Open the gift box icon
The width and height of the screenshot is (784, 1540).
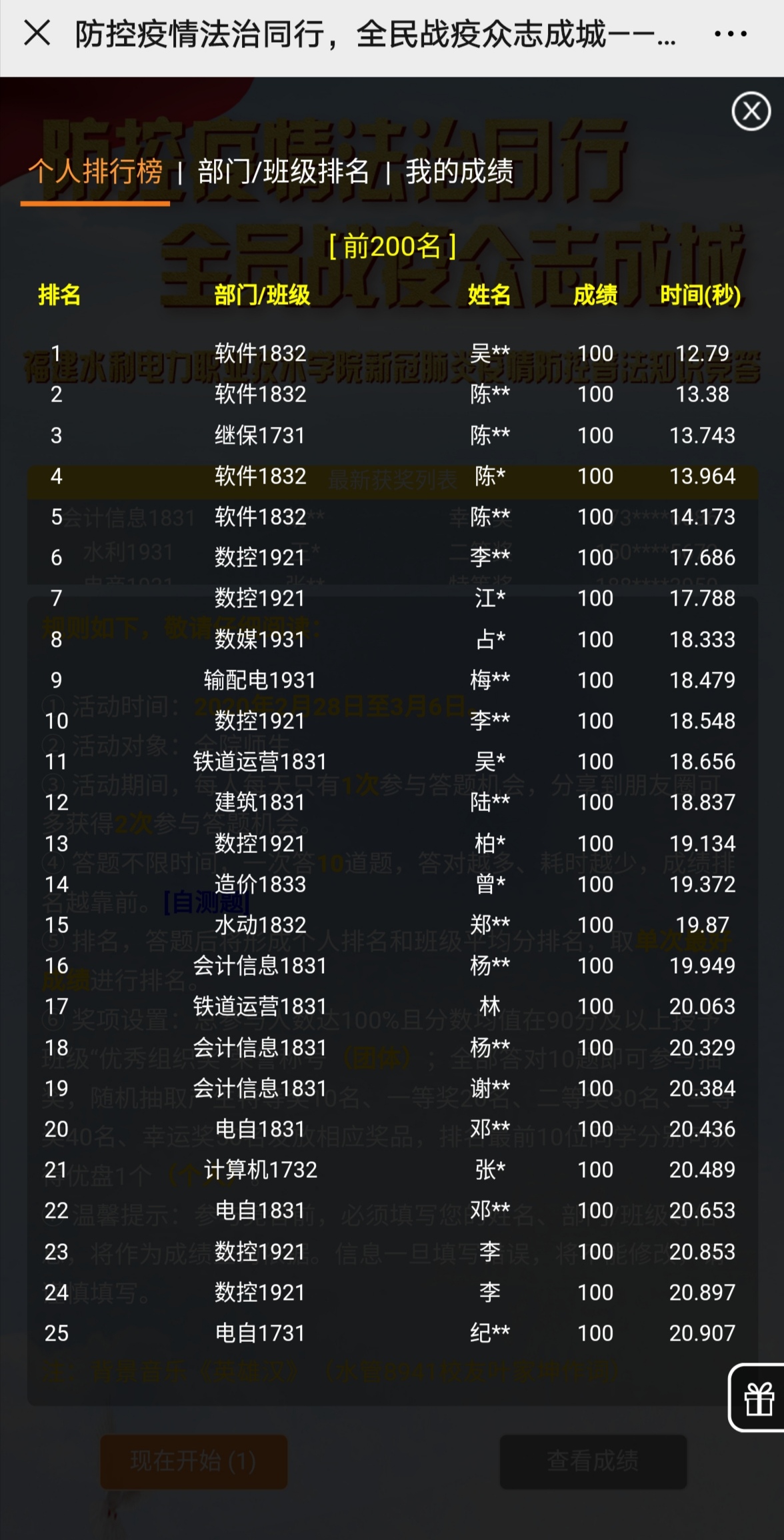759,1399
